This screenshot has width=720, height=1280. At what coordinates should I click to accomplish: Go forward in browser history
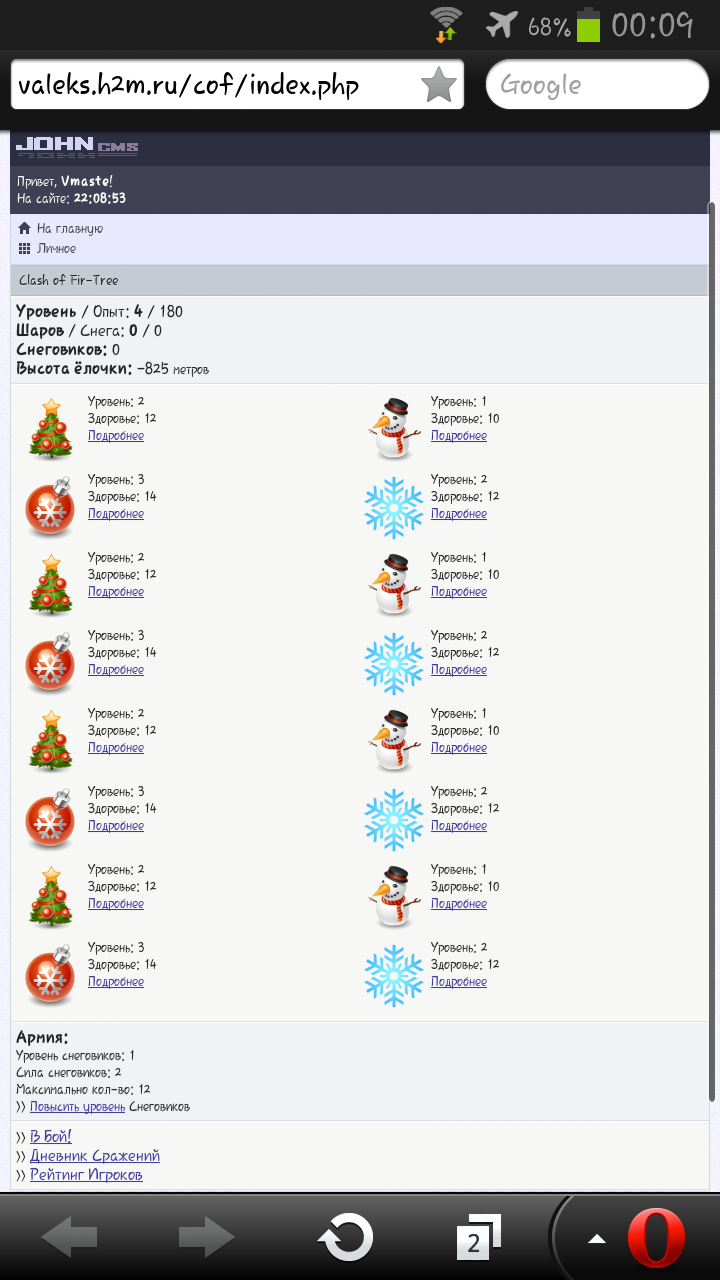(206, 1238)
